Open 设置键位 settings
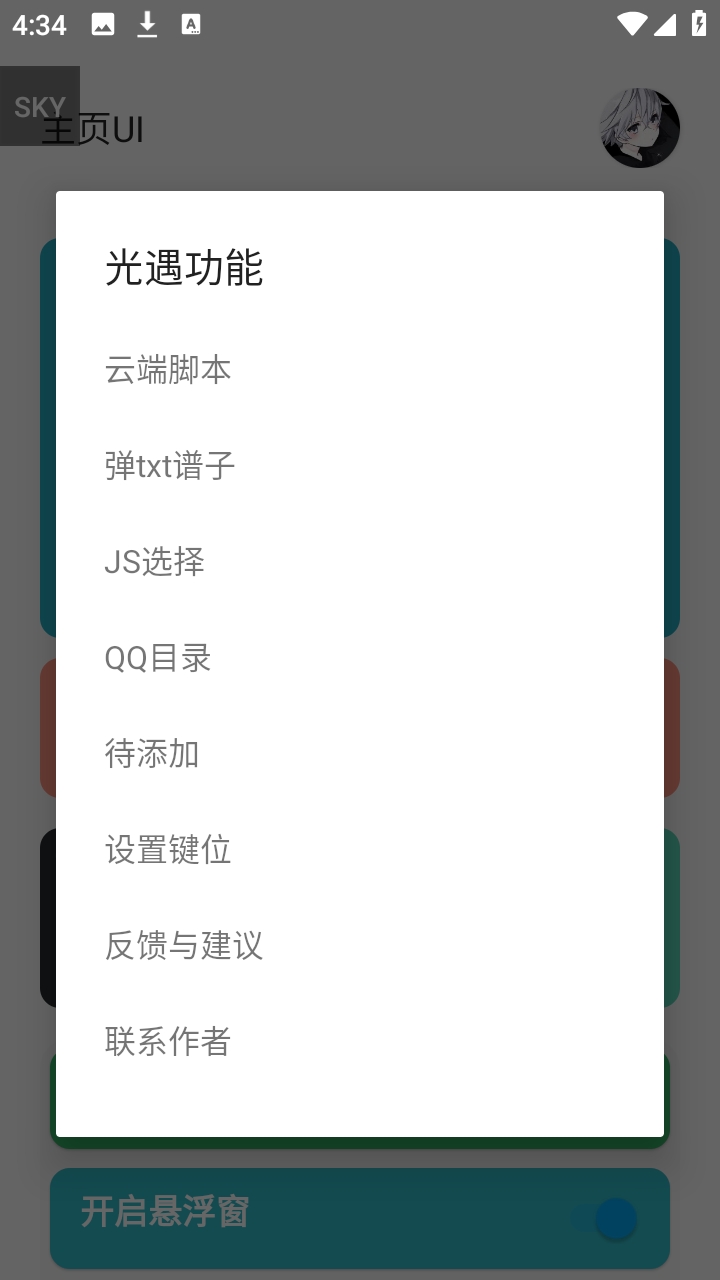 pos(168,850)
